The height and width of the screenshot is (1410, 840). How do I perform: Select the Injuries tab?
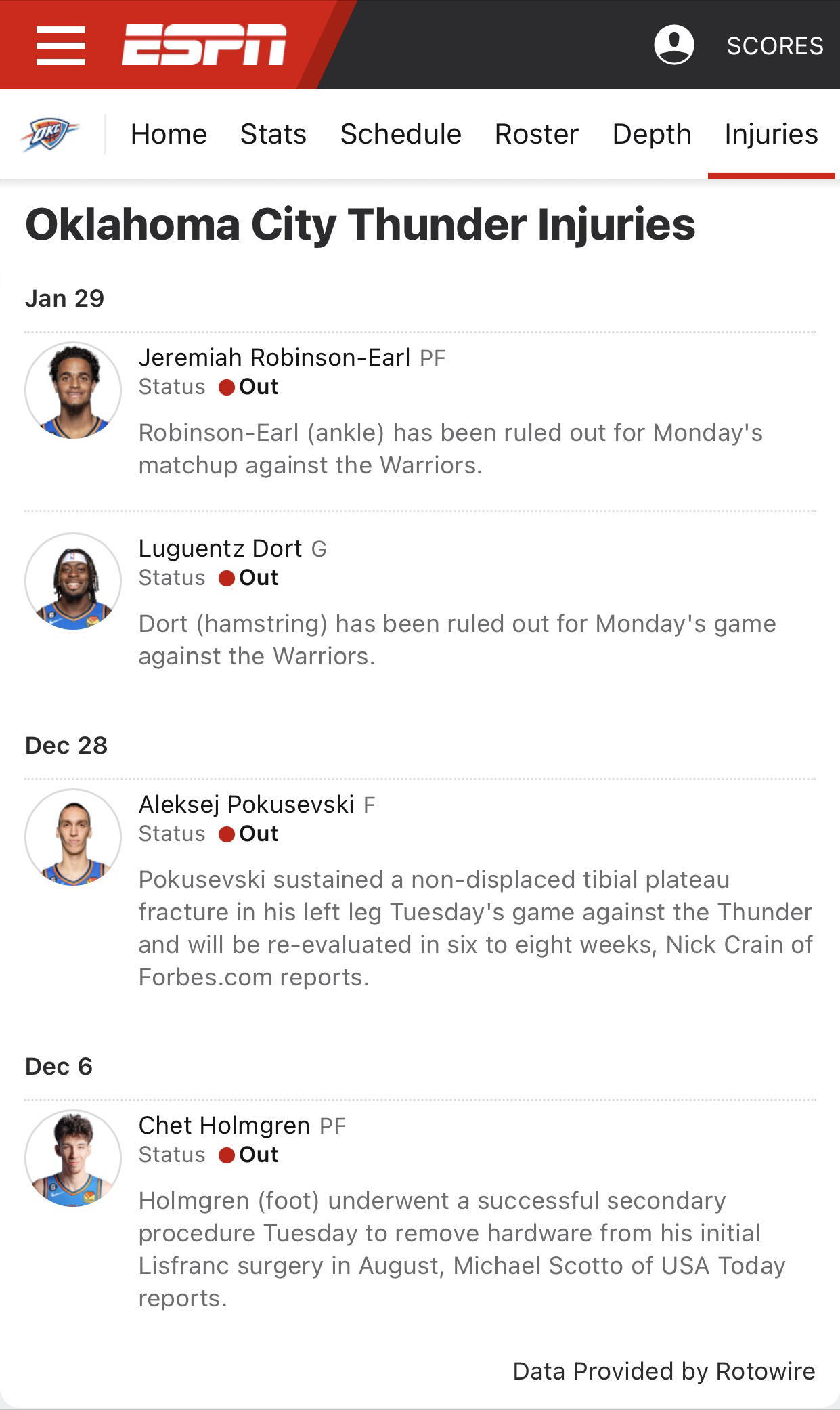pyautogui.click(x=771, y=134)
